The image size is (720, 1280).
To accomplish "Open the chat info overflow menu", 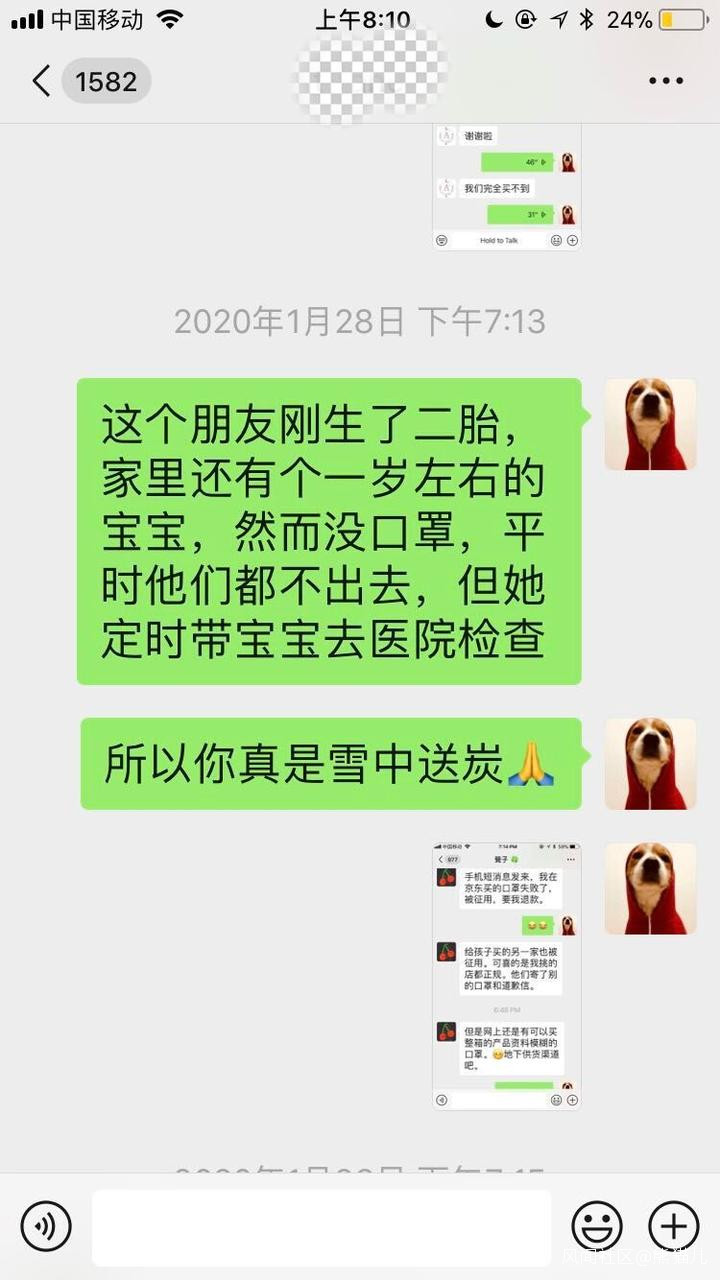I will (x=666, y=81).
